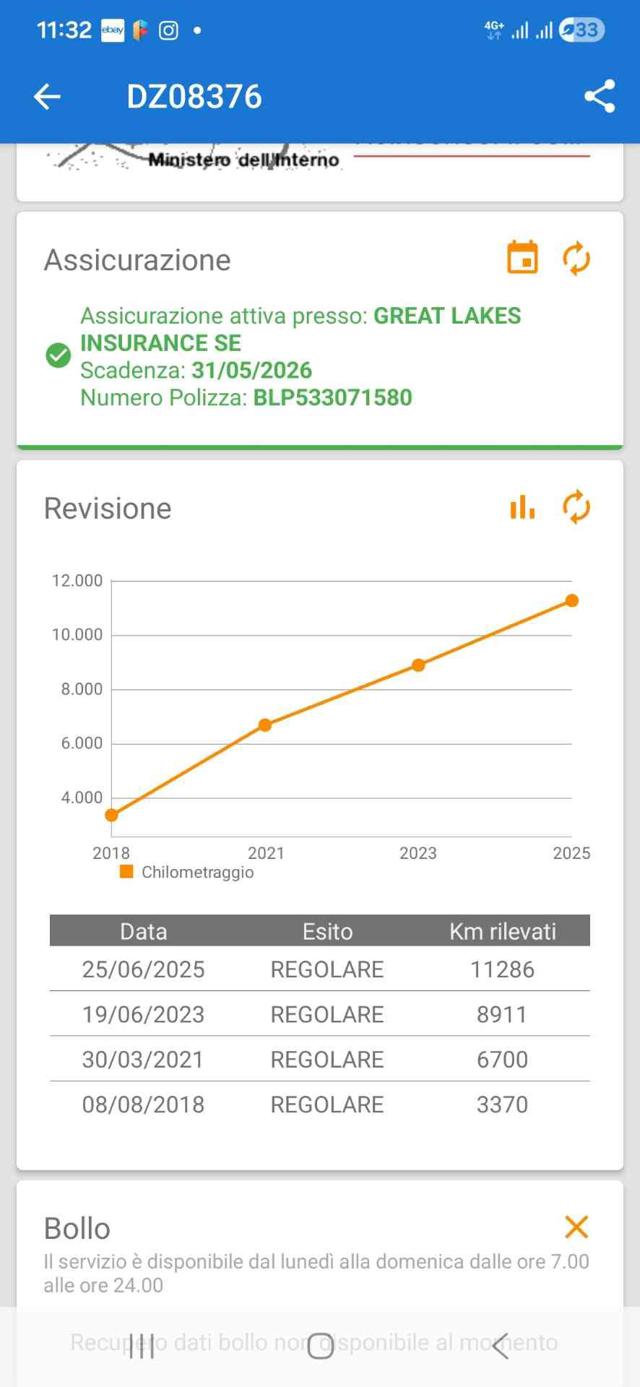The image size is (640, 1387).
Task: Share vehicle DZ08376 details
Action: click(x=599, y=96)
